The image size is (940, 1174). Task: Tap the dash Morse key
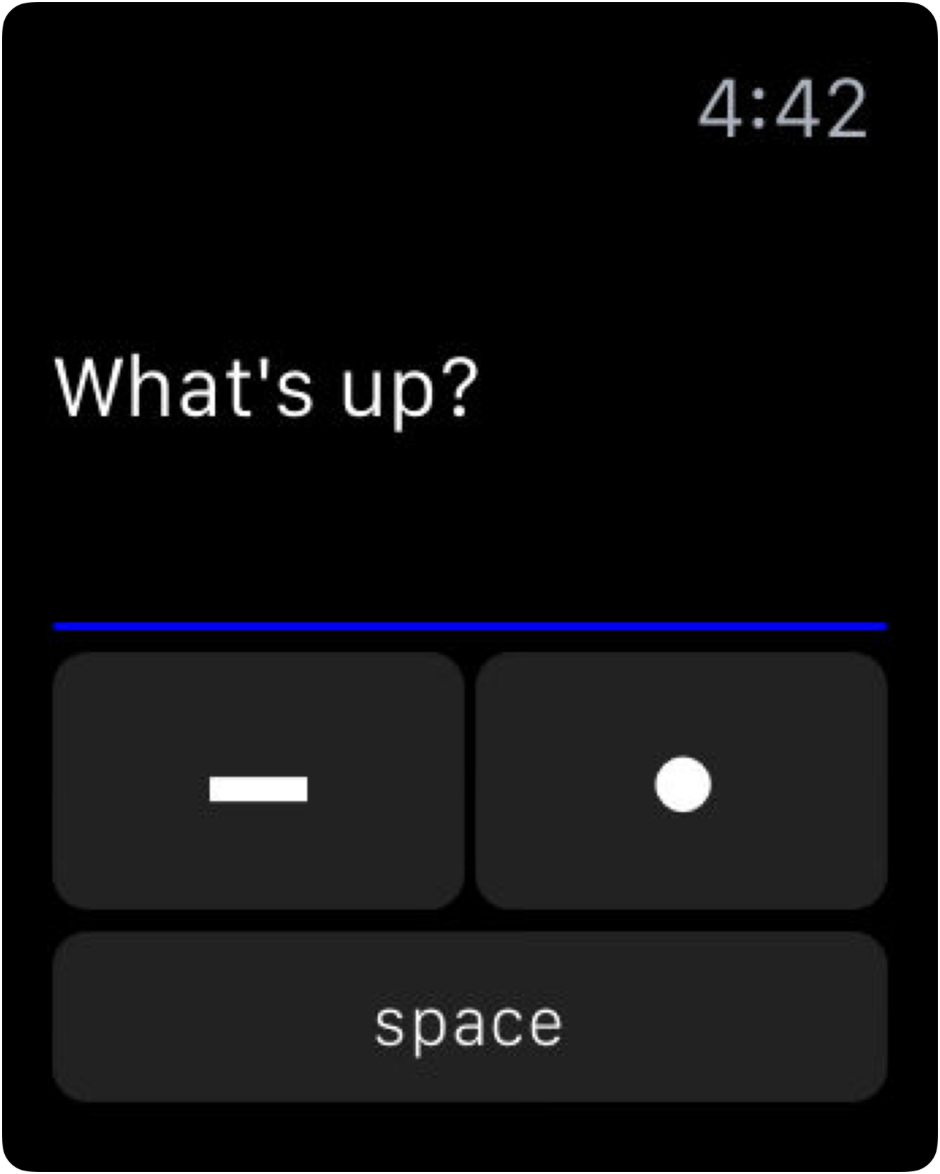coord(258,781)
